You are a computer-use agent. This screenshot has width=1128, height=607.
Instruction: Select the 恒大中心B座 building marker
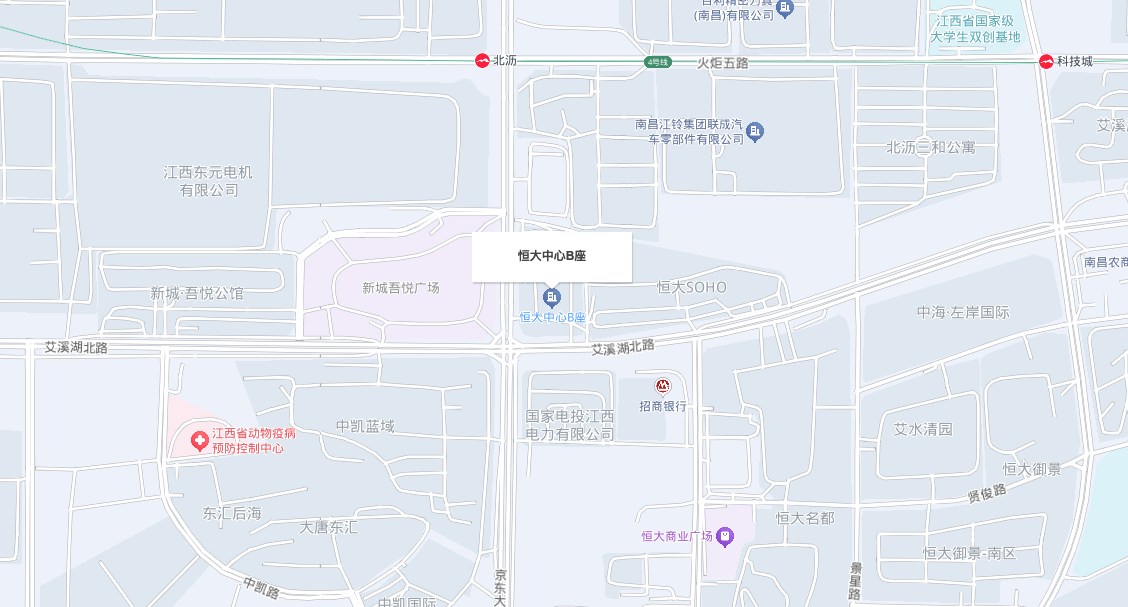pos(552,297)
